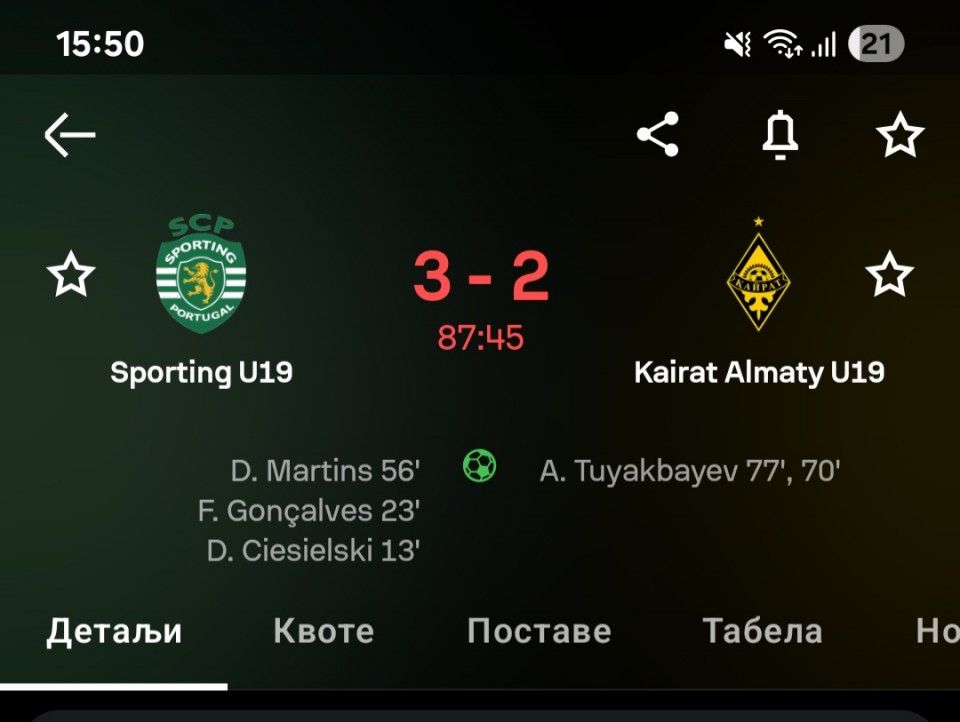Image resolution: width=960 pixels, height=722 pixels.
Task: Open the match notifications bell
Action: point(780,135)
